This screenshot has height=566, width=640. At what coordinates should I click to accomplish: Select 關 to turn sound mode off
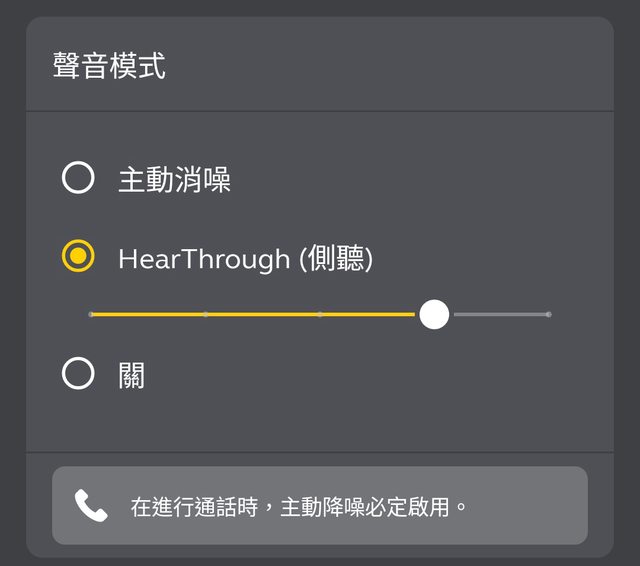[78, 374]
